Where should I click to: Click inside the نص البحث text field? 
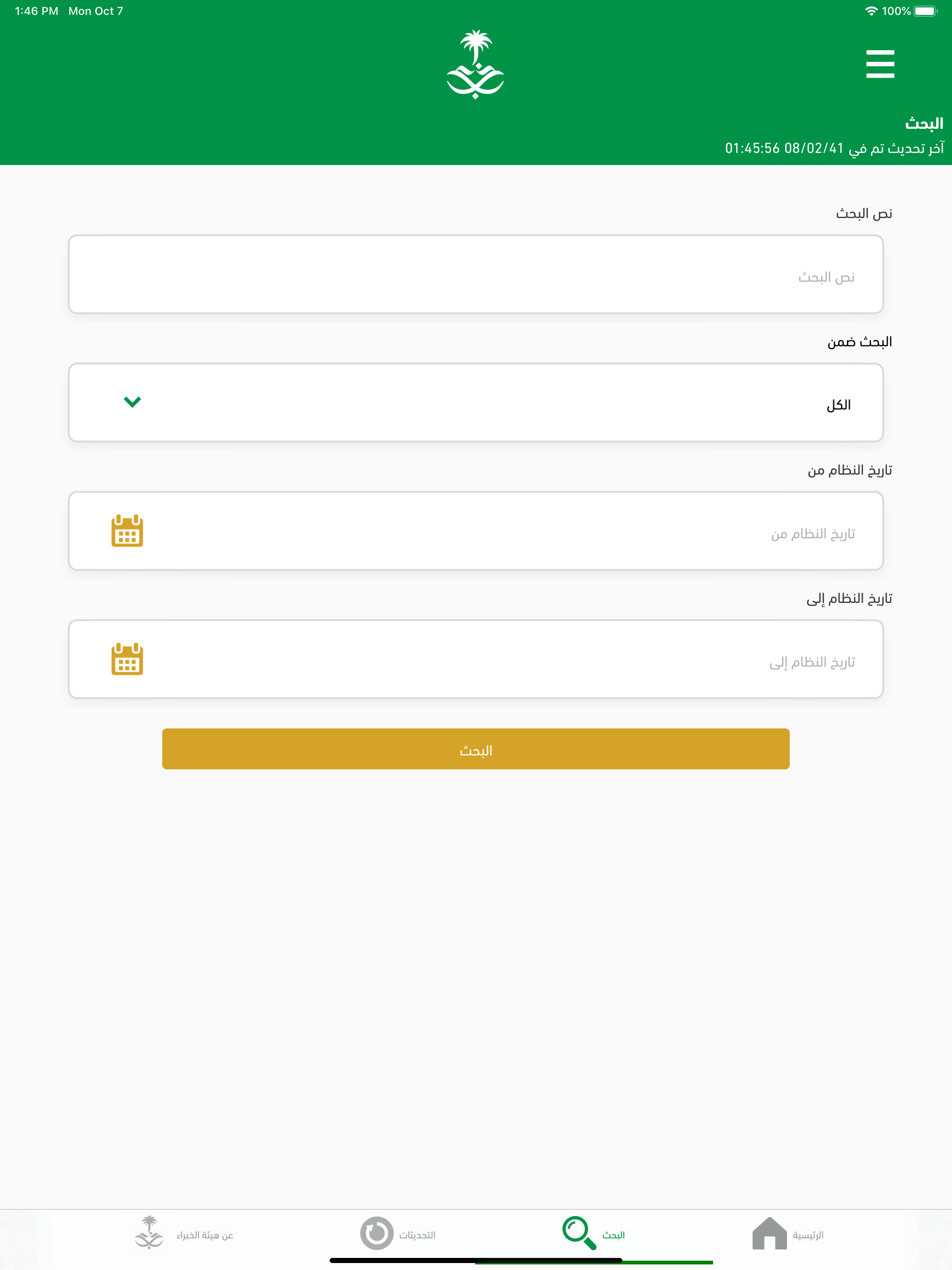click(x=476, y=274)
